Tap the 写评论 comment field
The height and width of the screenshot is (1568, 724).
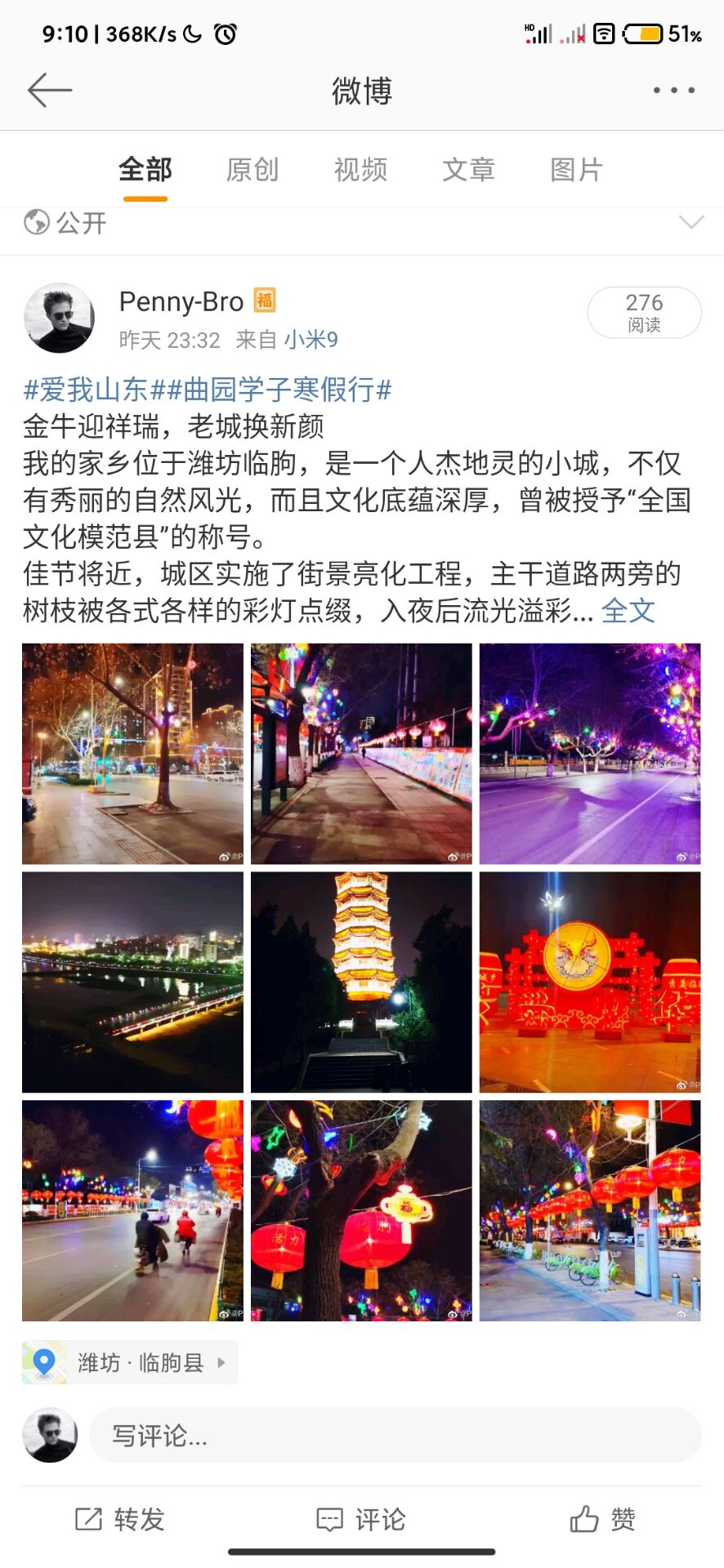(395, 1435)
